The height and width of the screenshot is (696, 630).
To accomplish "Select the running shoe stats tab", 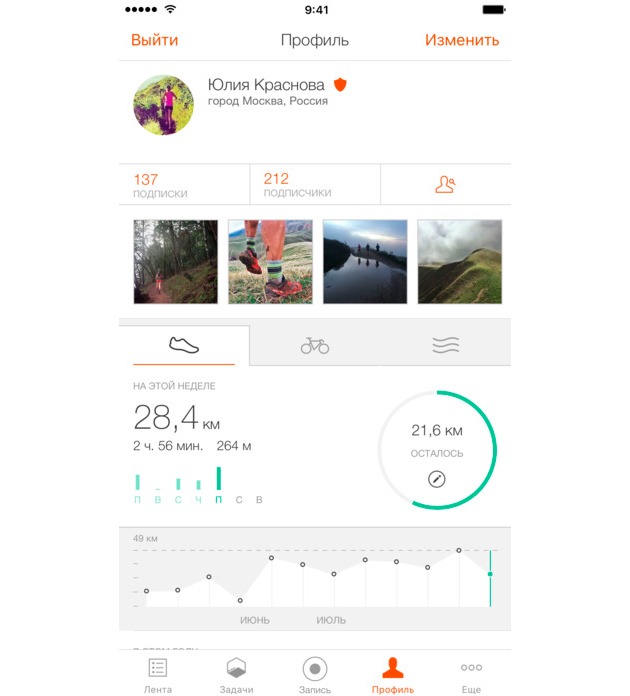I will coord(184,345).
